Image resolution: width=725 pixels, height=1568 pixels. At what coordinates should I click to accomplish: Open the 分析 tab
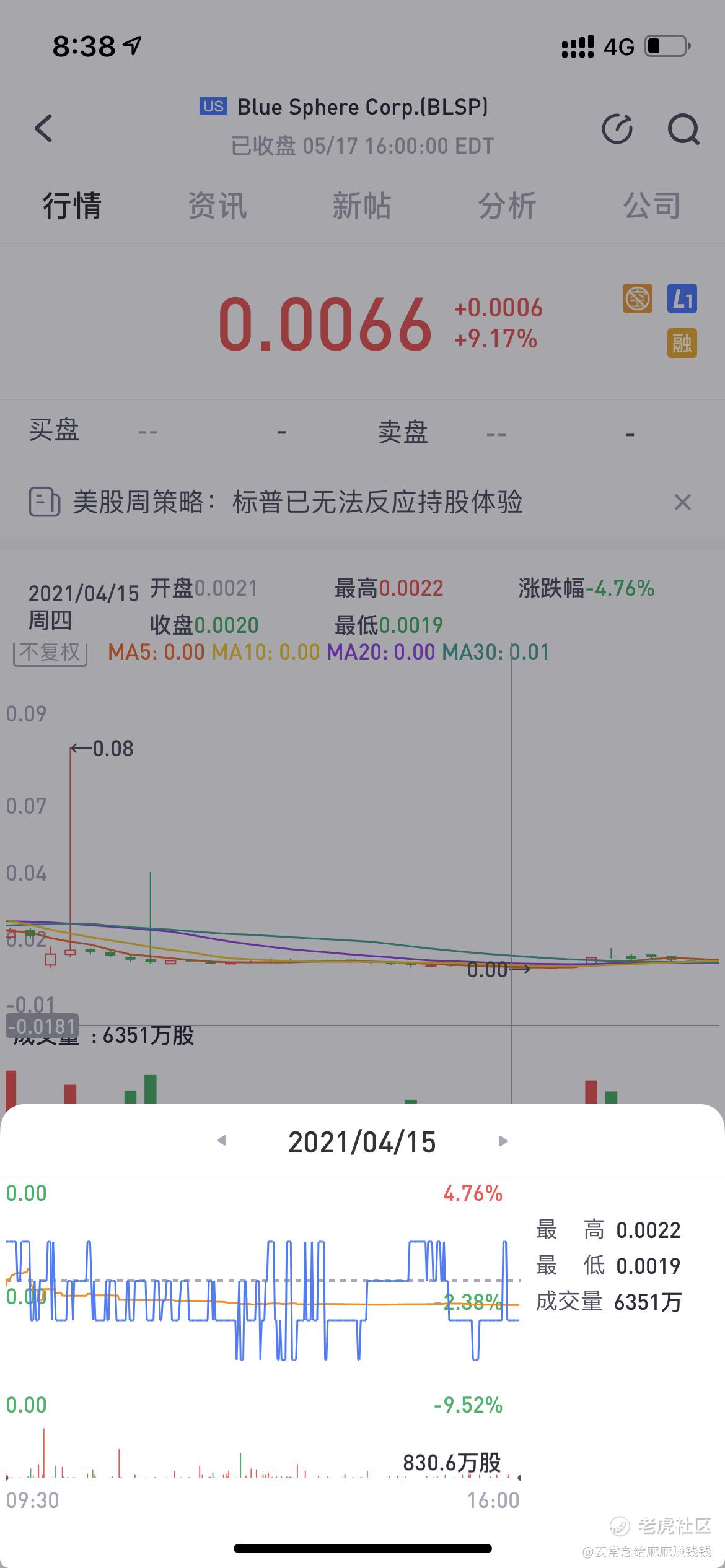(x=507, y=206)
